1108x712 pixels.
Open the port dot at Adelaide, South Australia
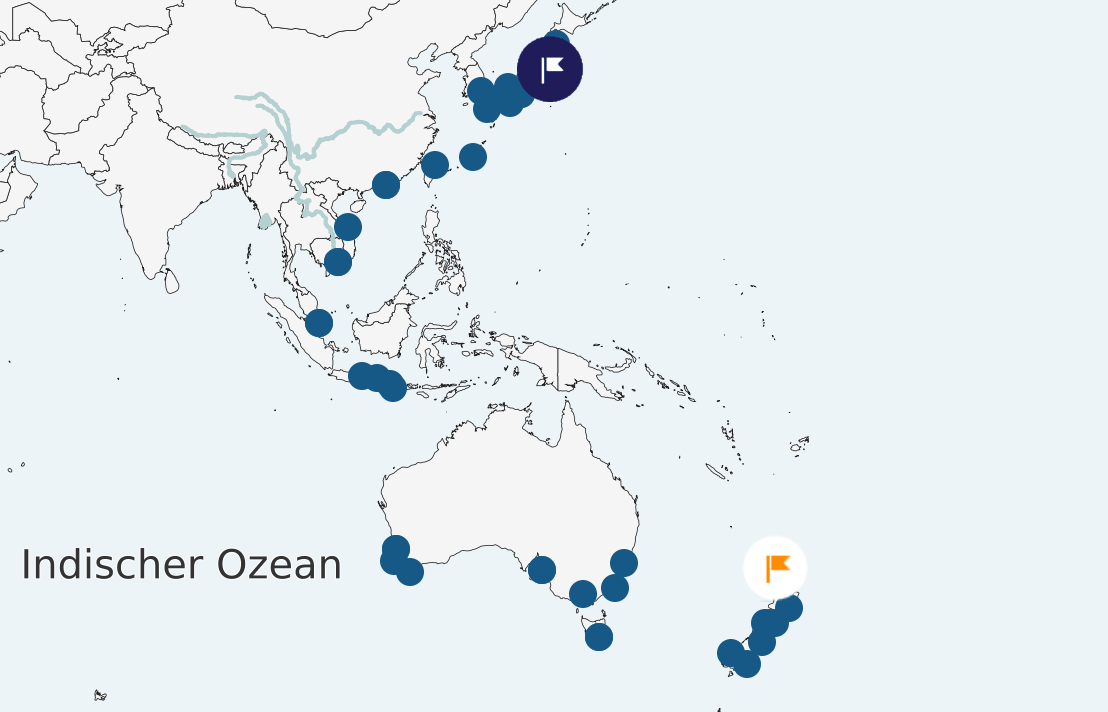[x=542, y=570]
